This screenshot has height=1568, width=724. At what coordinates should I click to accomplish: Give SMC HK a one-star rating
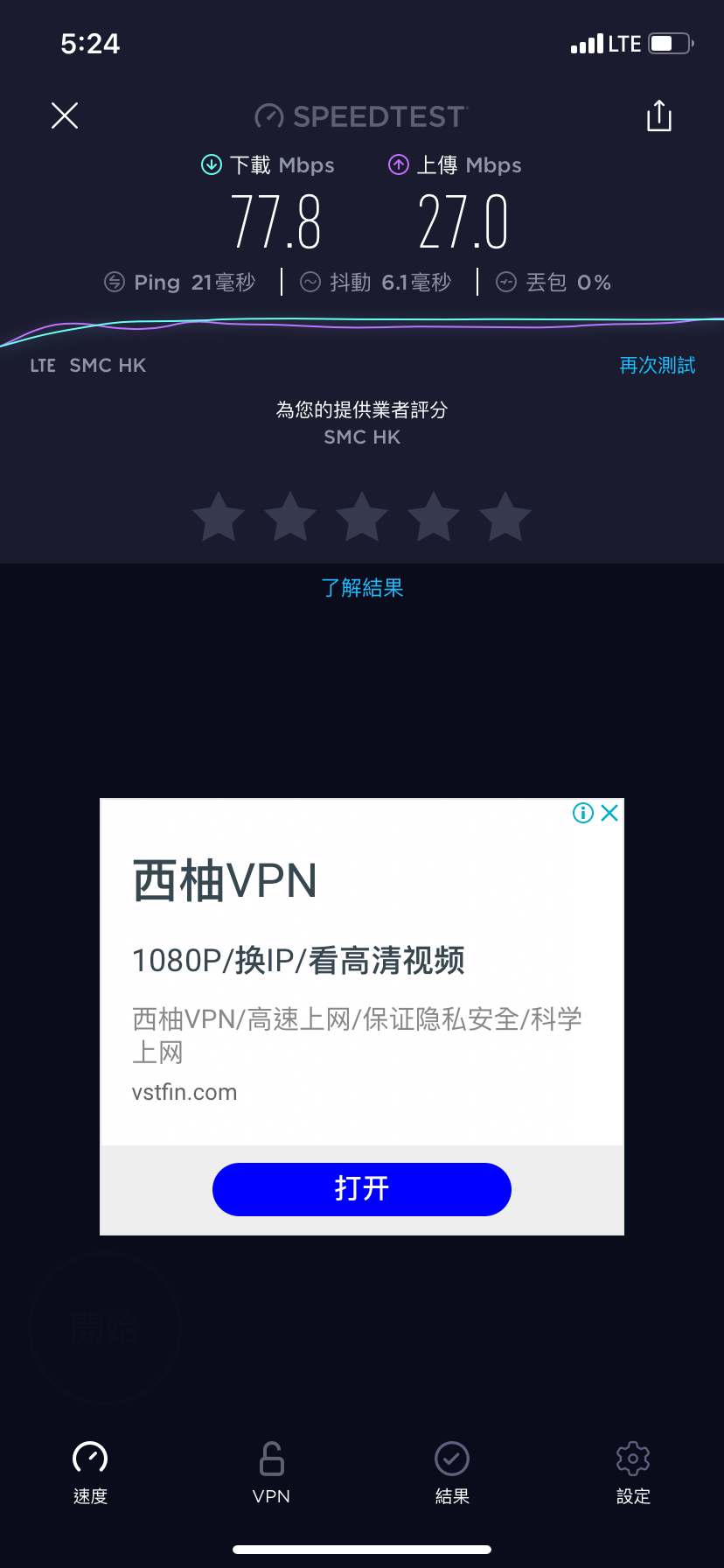(x=219, y=516)
